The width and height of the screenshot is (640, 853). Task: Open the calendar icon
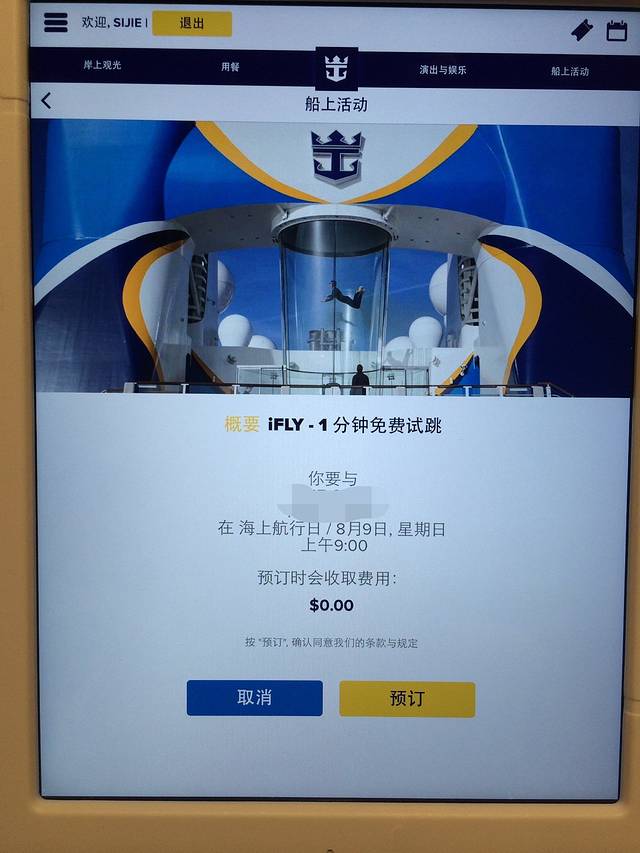coord(617,31)
